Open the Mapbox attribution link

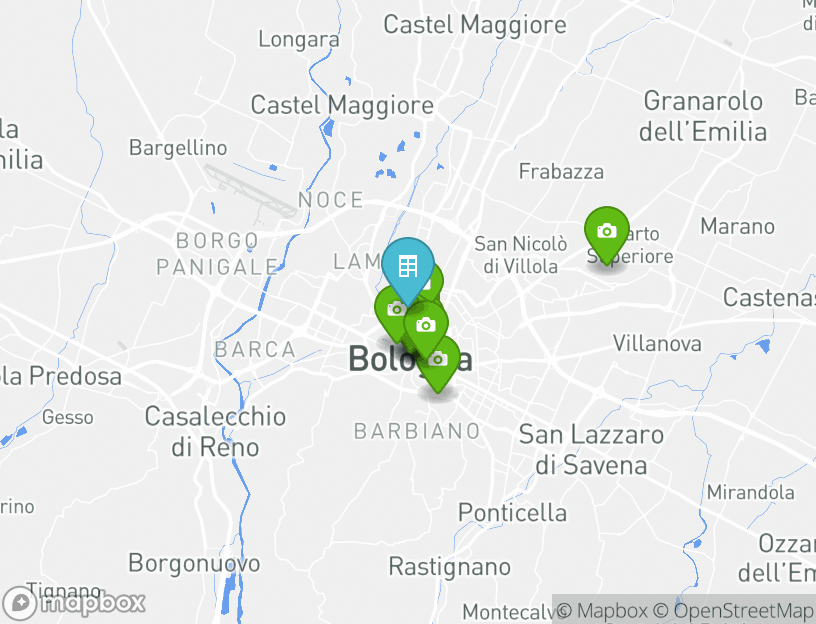point(601,610)
